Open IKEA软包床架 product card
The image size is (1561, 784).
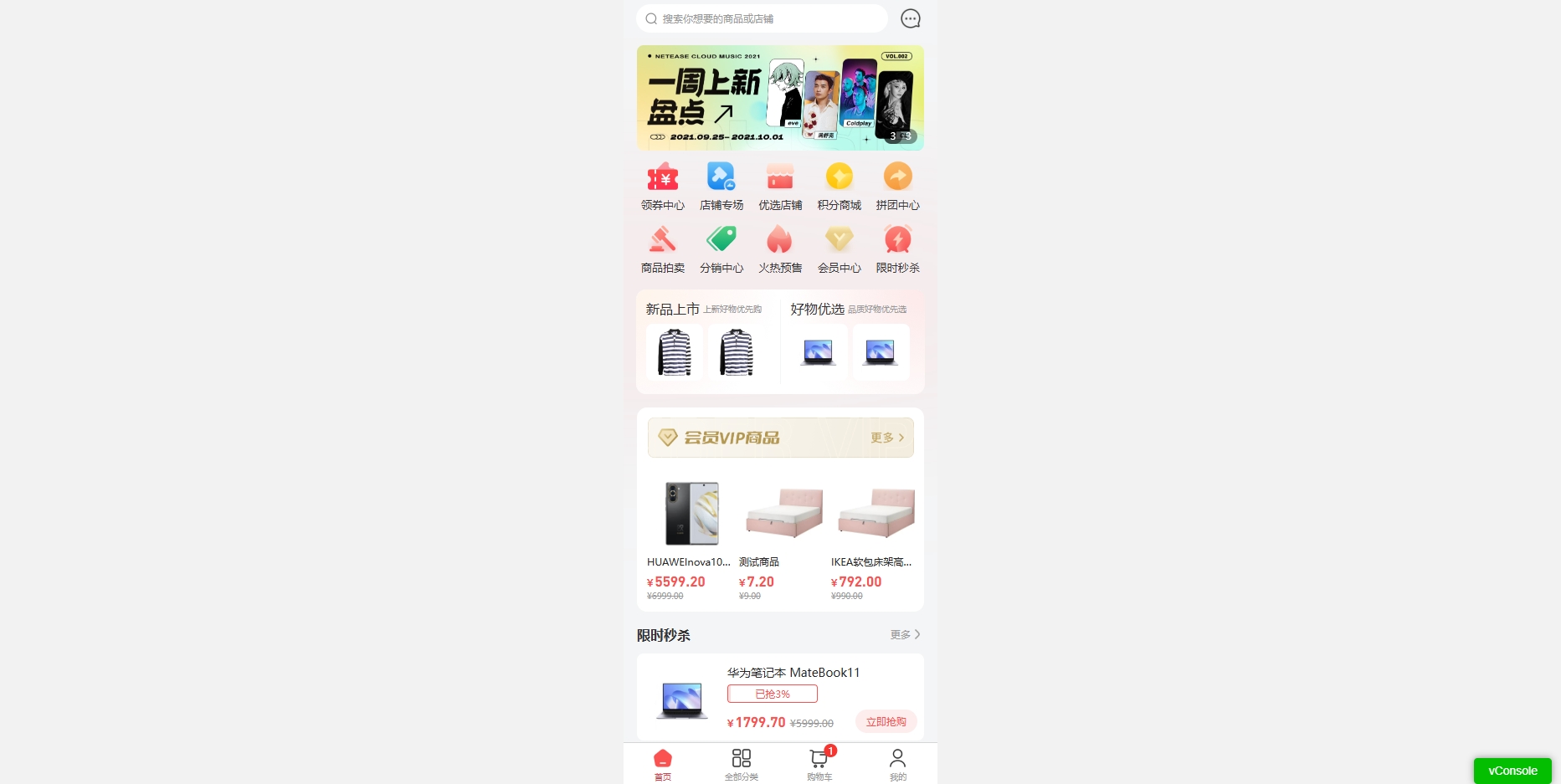pyautogui.click(x=875, y=537)
